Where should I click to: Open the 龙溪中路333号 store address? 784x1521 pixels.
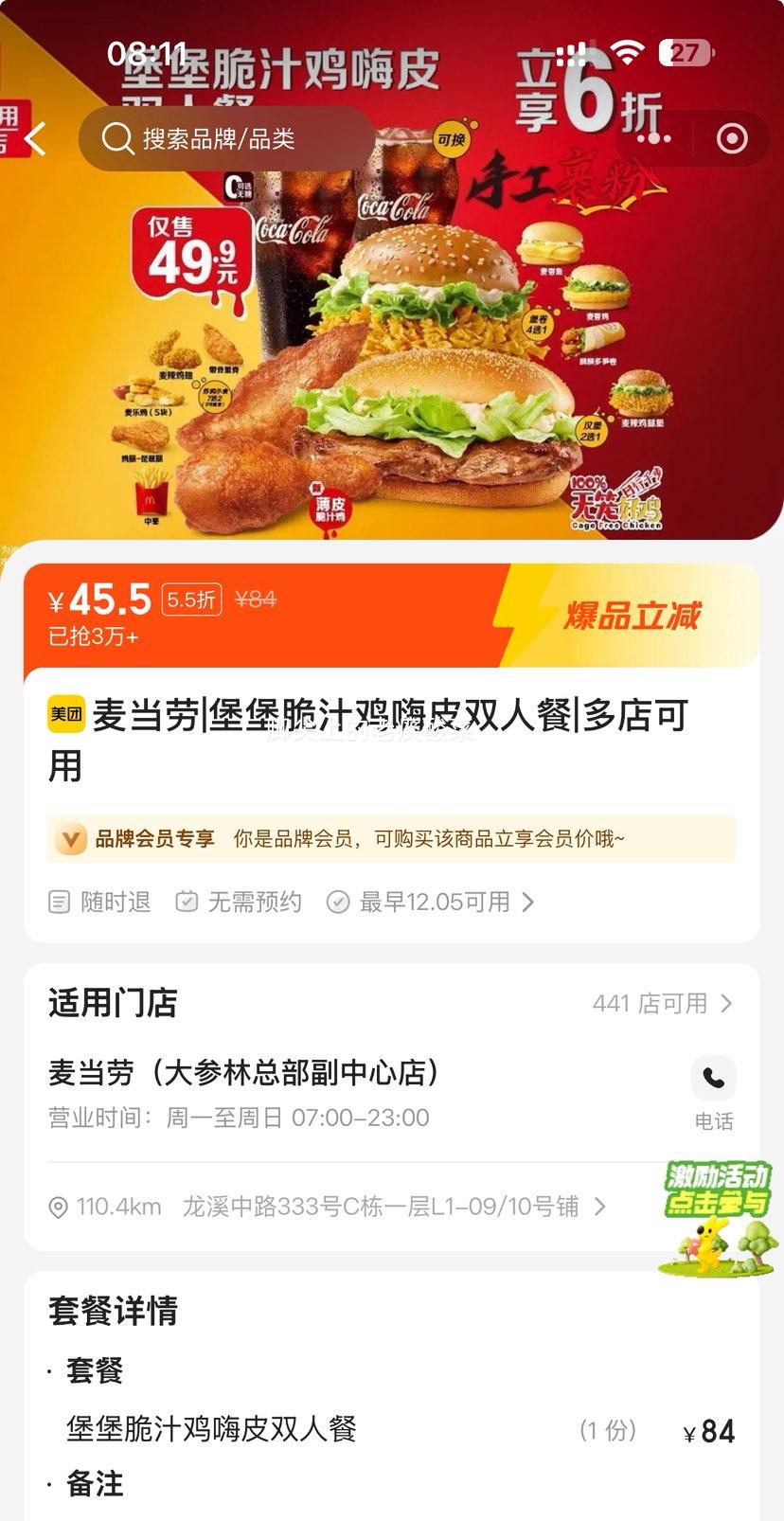[x=328, y=1207]
